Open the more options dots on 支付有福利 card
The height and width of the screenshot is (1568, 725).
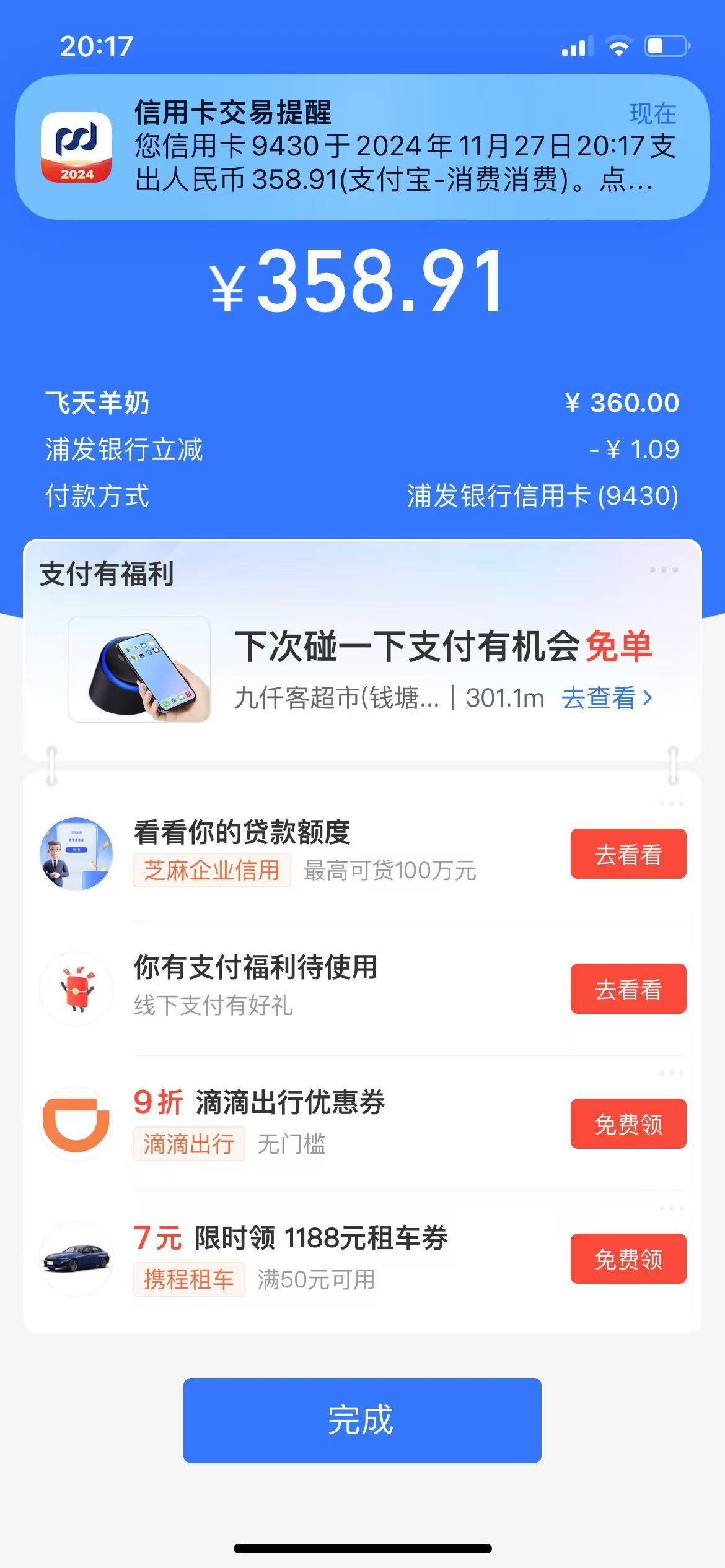point(664,570)
